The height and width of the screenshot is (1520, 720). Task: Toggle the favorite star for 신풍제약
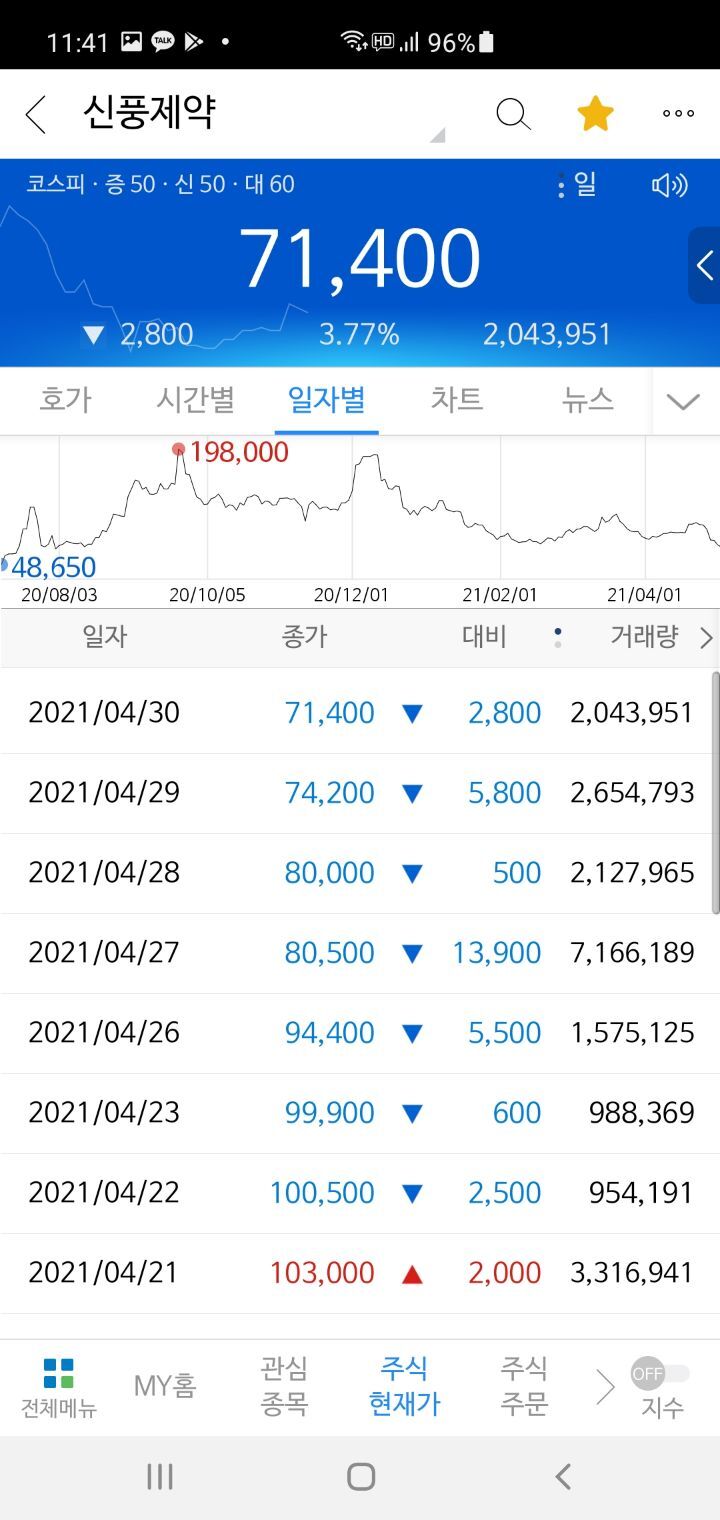click(x=595, y=114)
